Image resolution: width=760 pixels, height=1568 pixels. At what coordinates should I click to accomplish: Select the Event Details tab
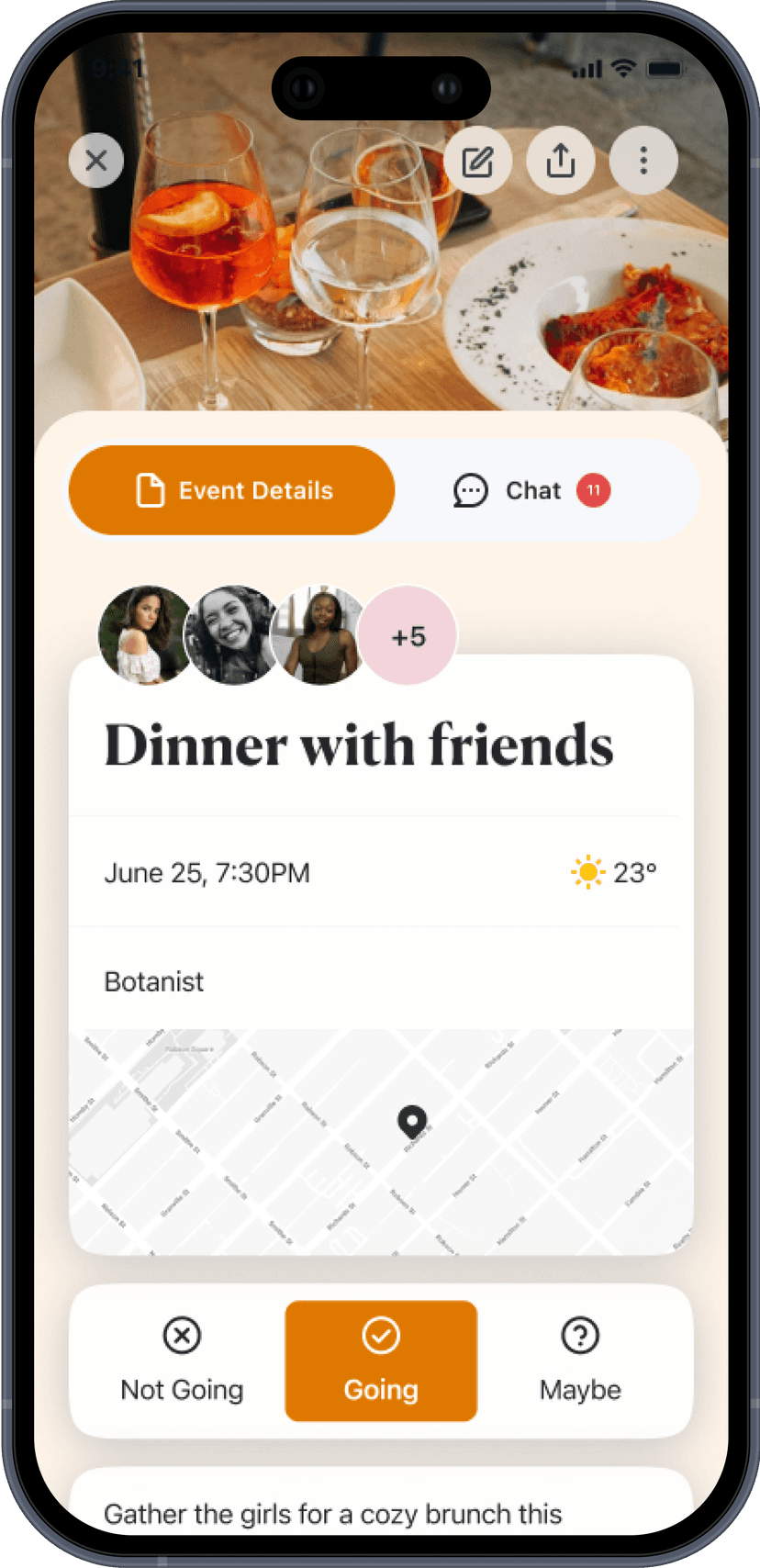[x=232, y=490]
